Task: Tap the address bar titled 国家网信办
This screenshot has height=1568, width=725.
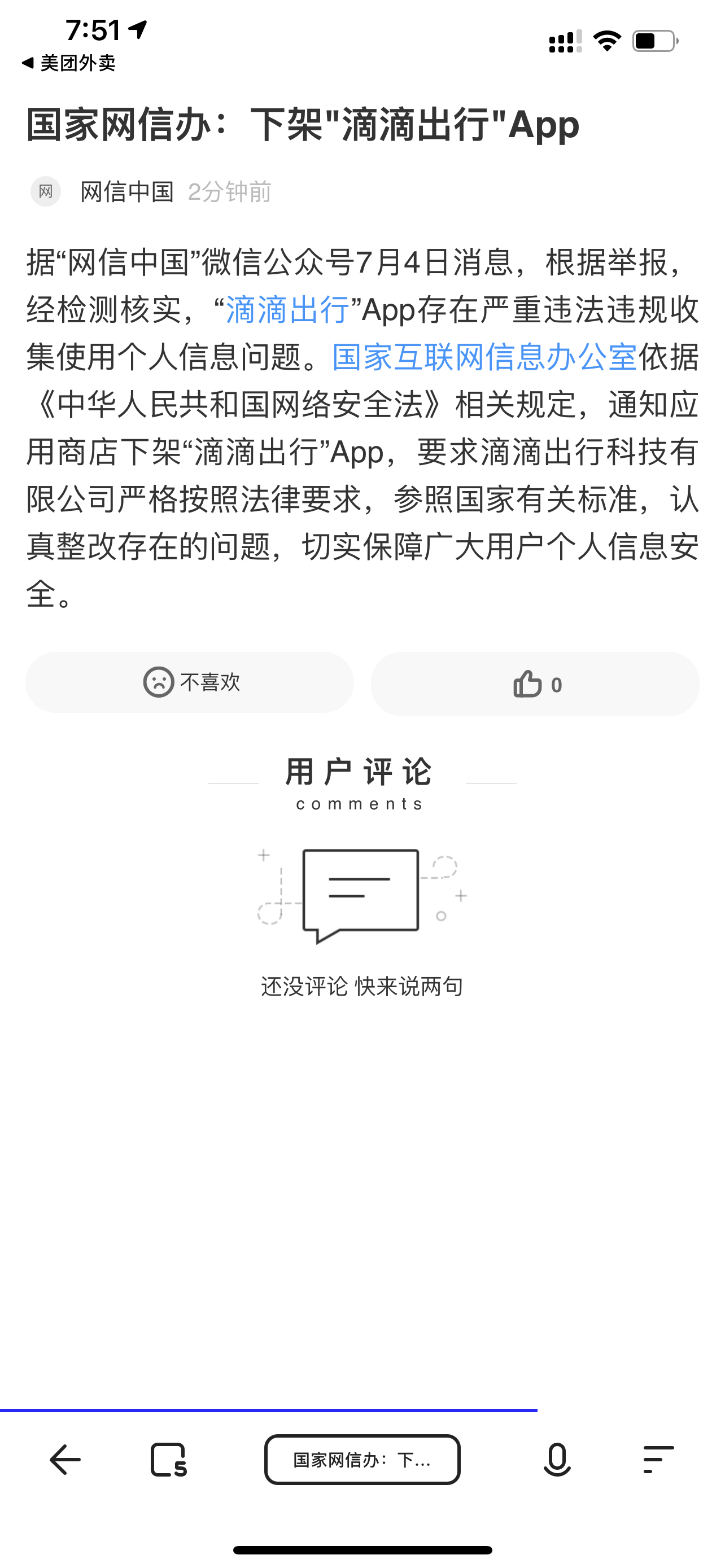Action: point(362,1460)
